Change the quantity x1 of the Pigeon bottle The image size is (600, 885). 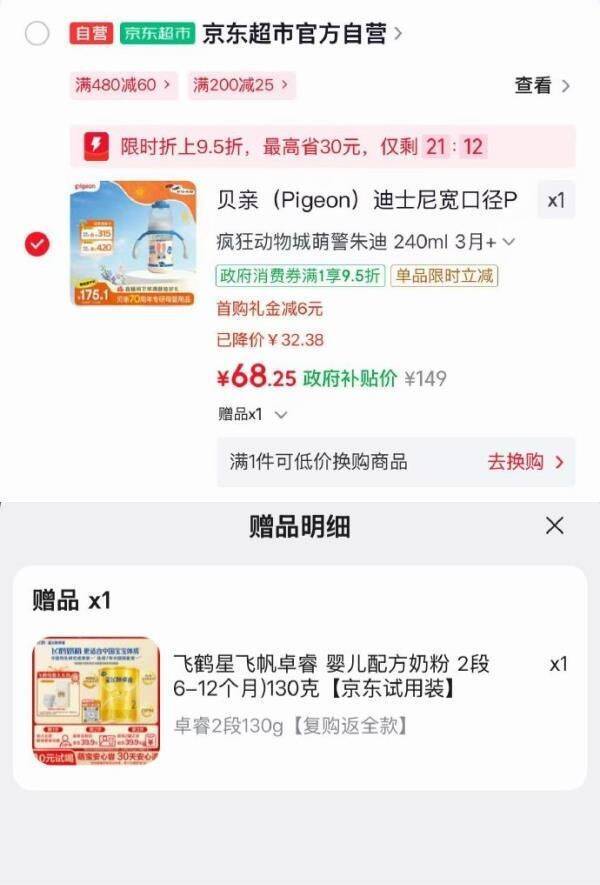556,200
